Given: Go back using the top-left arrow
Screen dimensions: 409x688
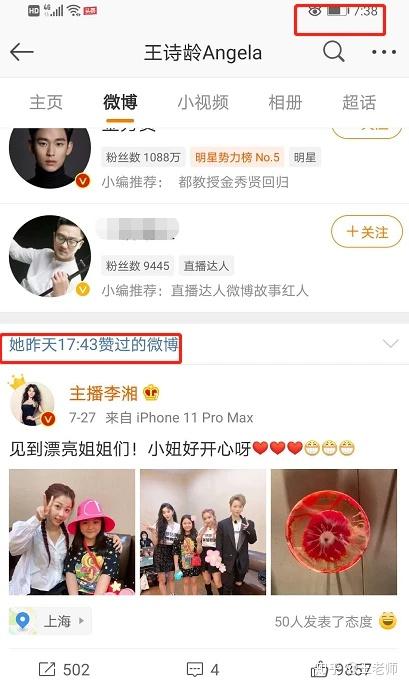Looking at the screenshot, I should pos(22,52).
